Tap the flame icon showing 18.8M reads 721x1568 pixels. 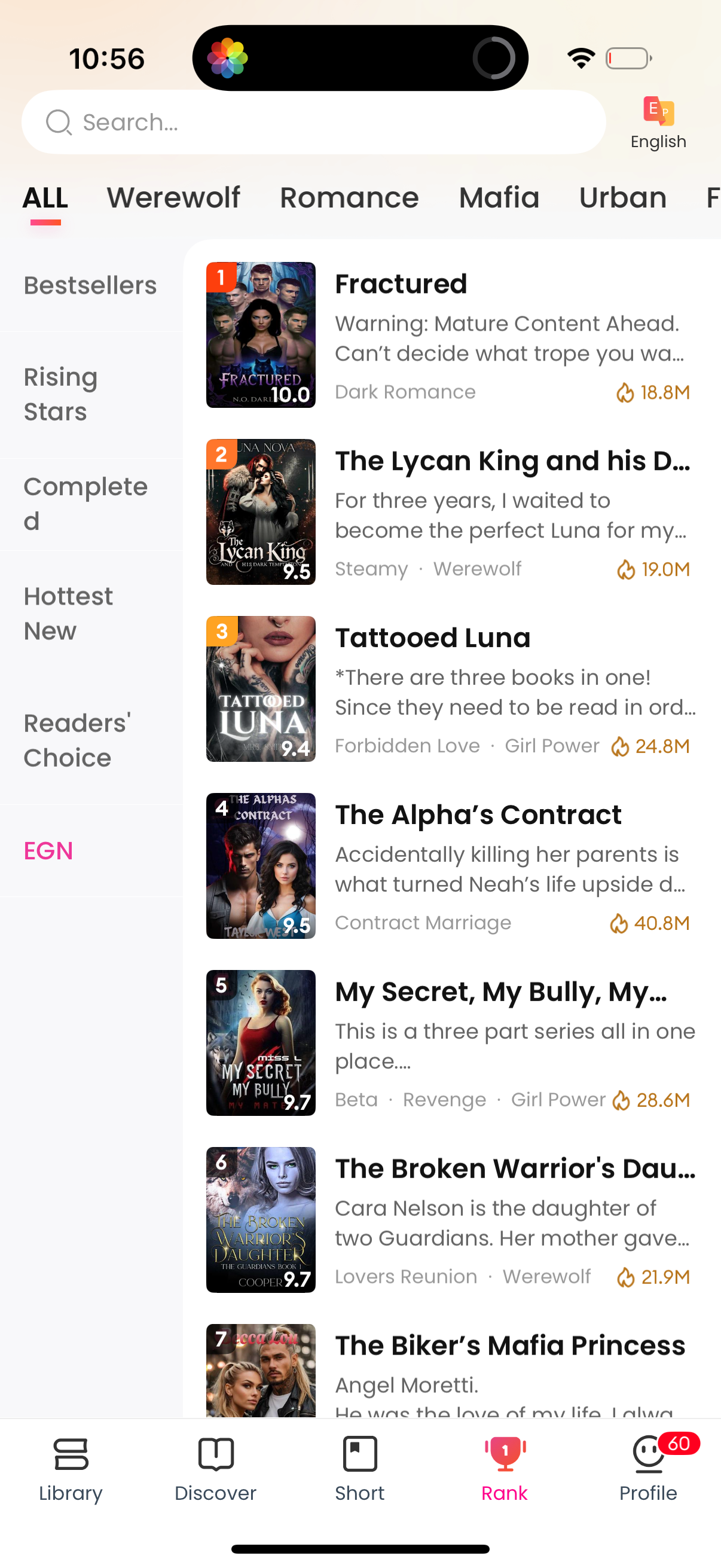624,393
